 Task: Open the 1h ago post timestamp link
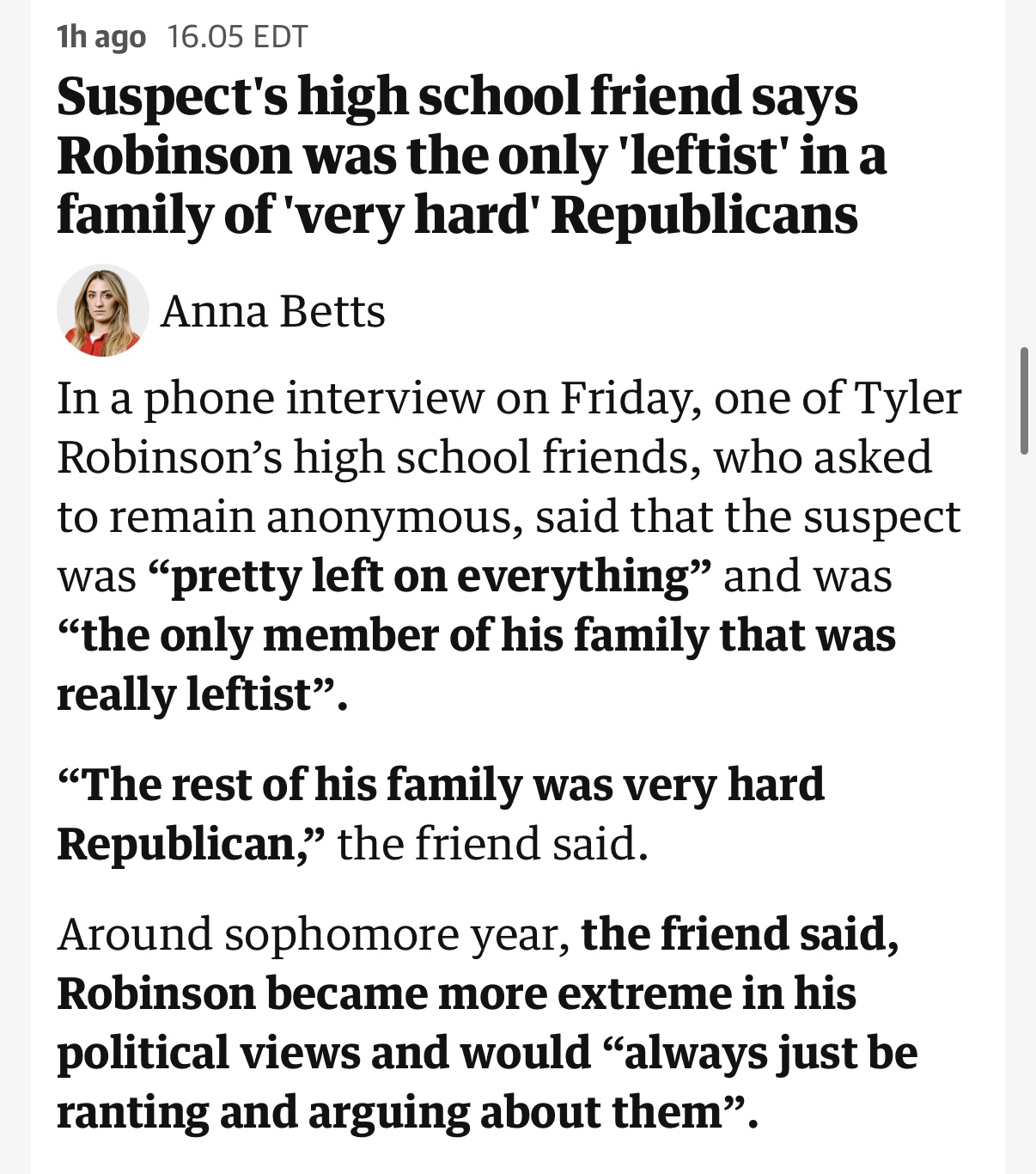101,37
